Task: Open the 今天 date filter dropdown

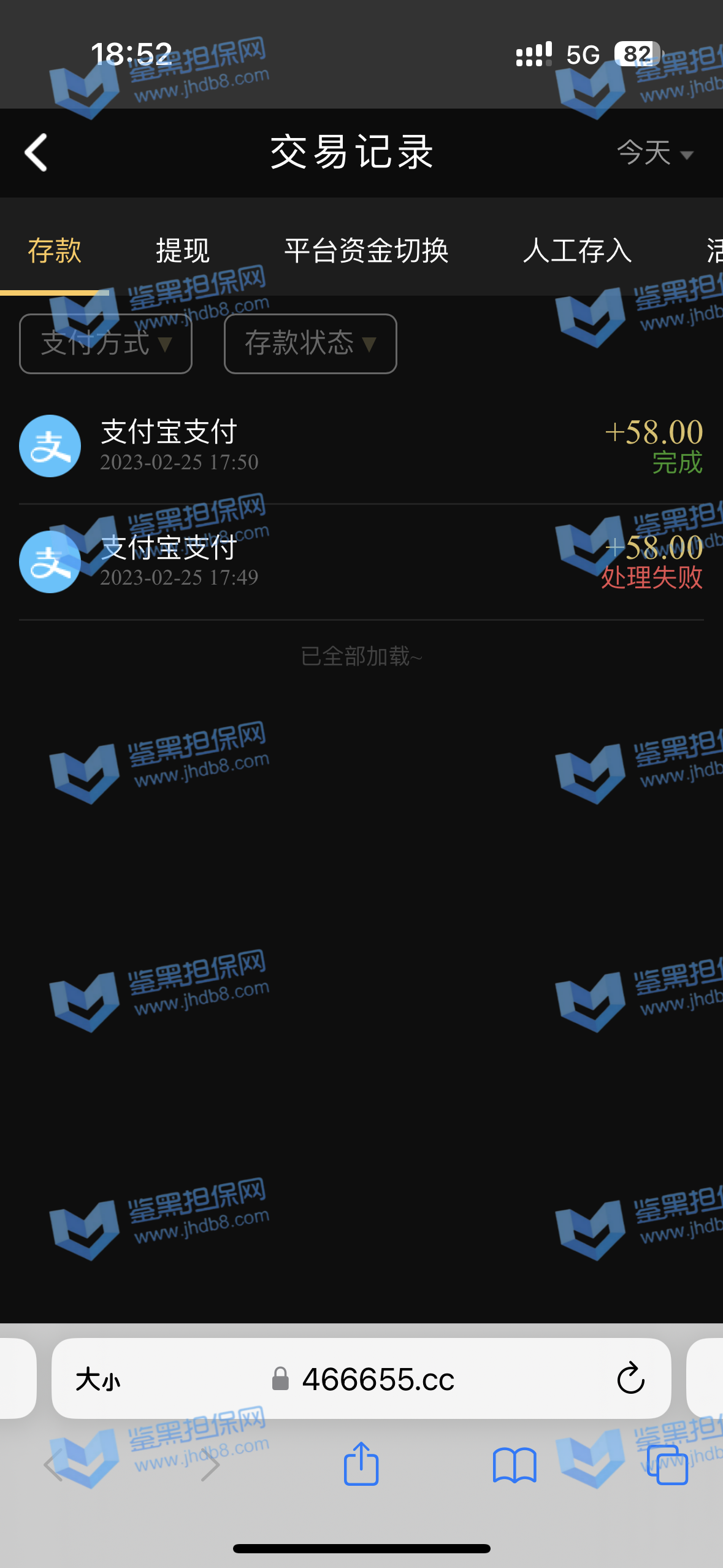Action: (x=654, y=153)
